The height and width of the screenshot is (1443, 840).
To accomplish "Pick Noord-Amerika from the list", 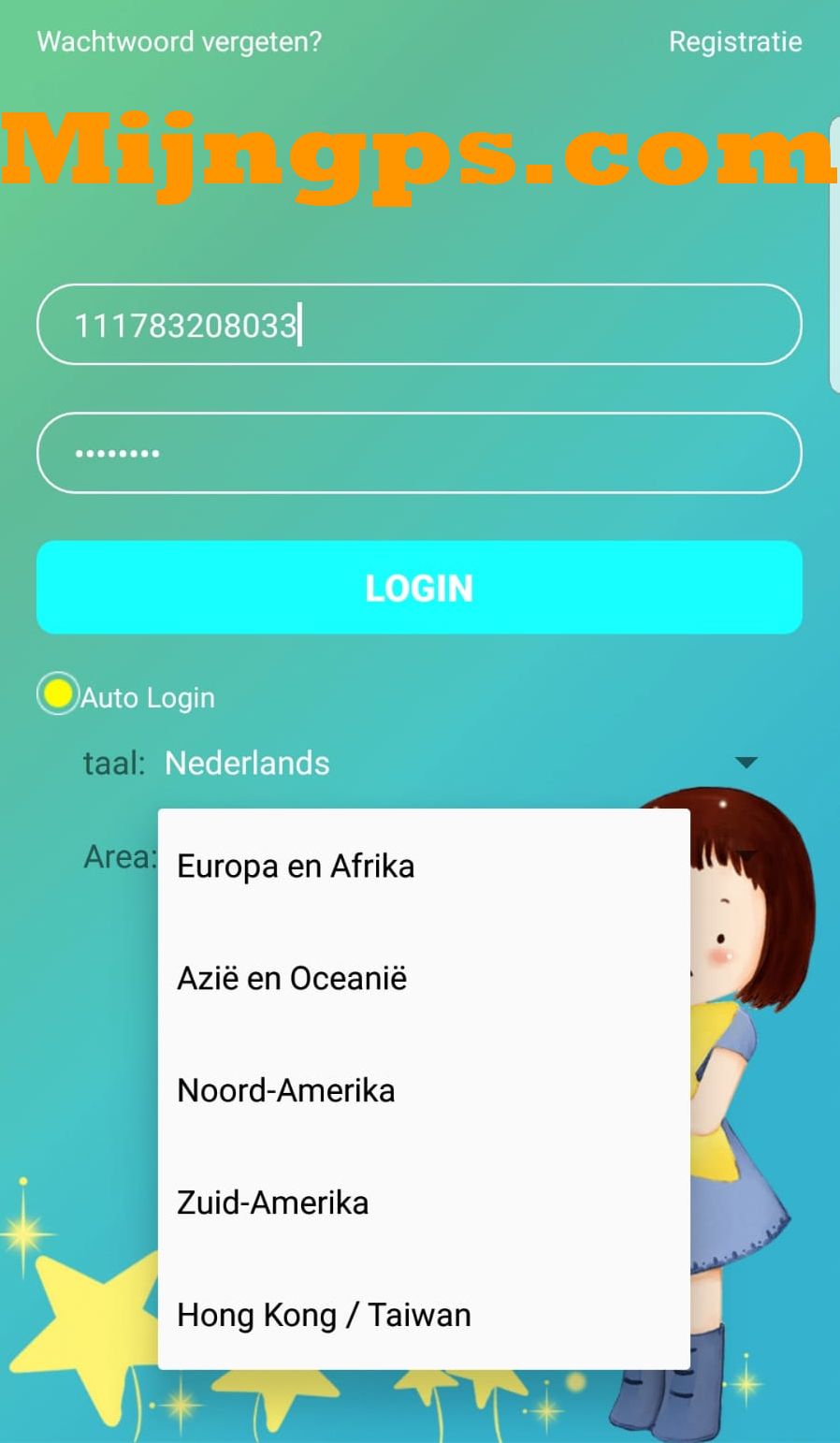I will (286, 1091).
